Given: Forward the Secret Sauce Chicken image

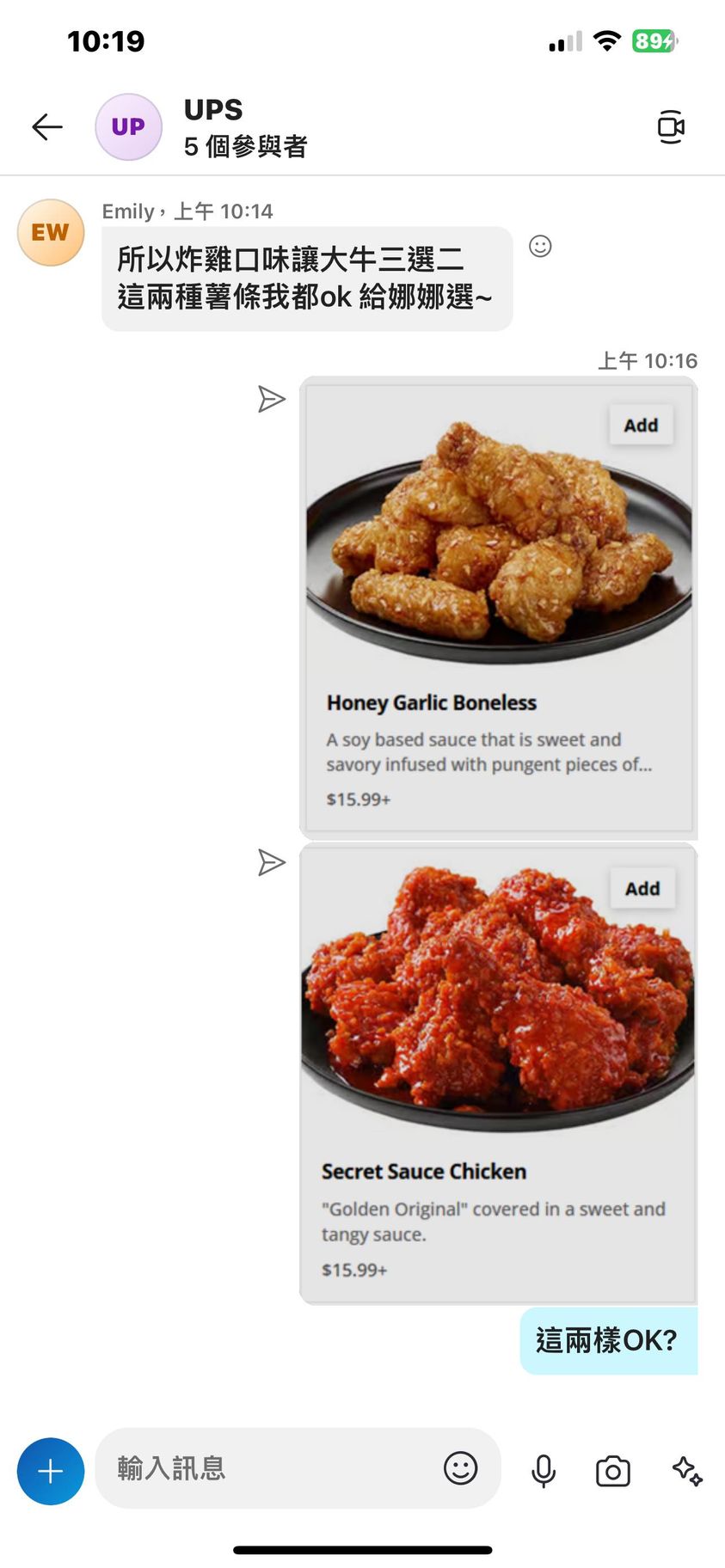Looking at the screenshot, I should click(271, 862).
